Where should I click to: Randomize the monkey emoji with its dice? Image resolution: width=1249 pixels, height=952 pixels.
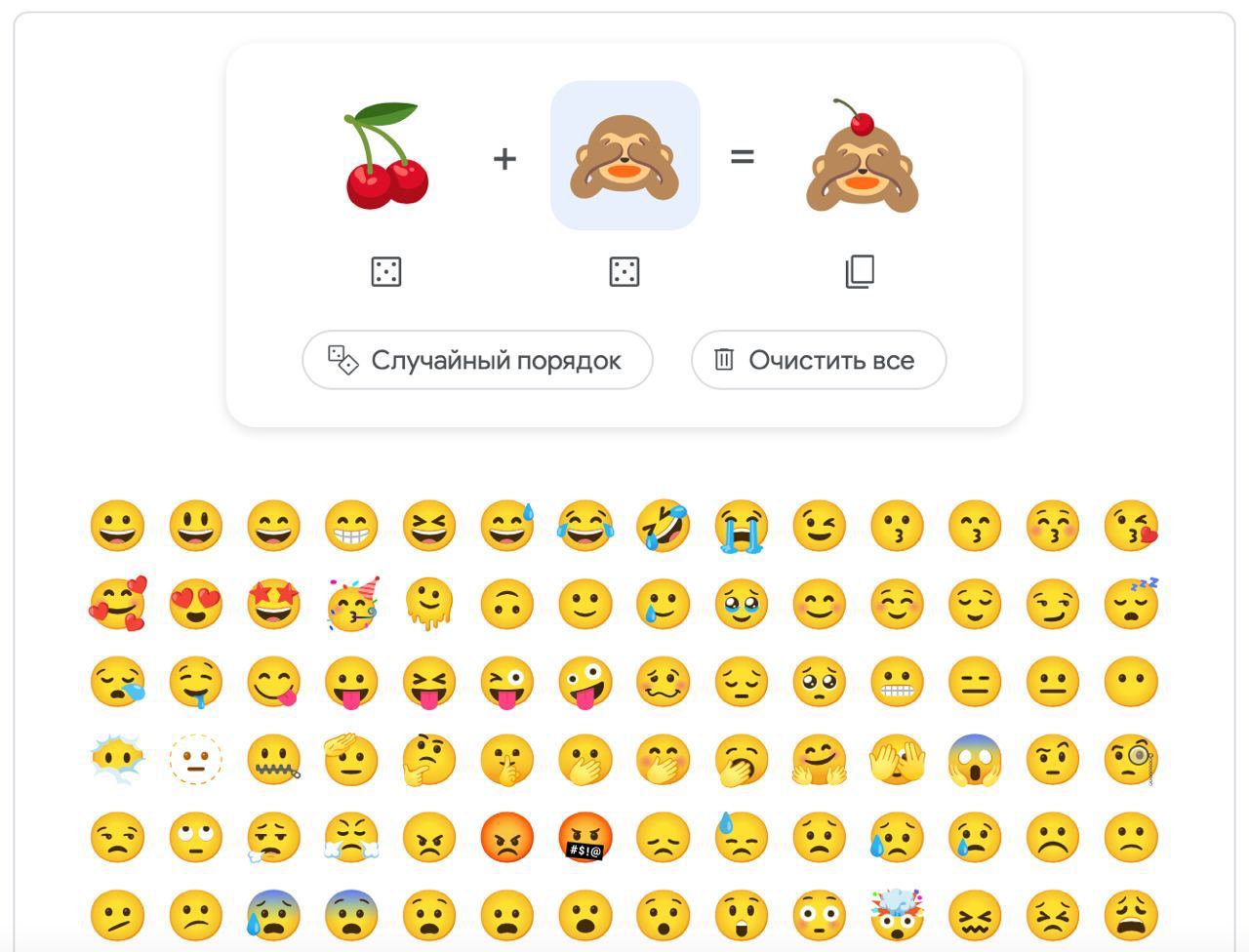624,271
